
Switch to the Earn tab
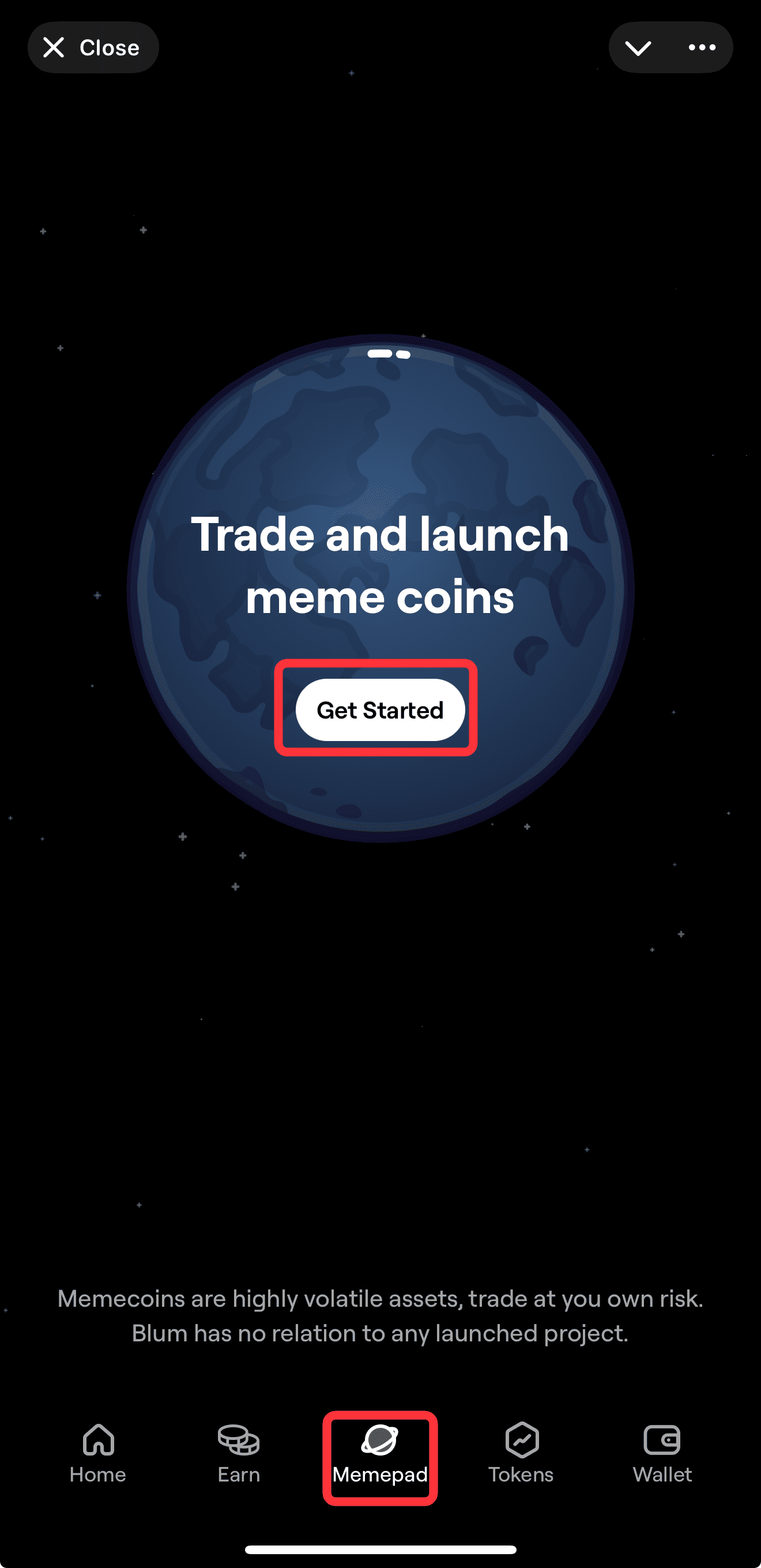[x=239, y=1454]
